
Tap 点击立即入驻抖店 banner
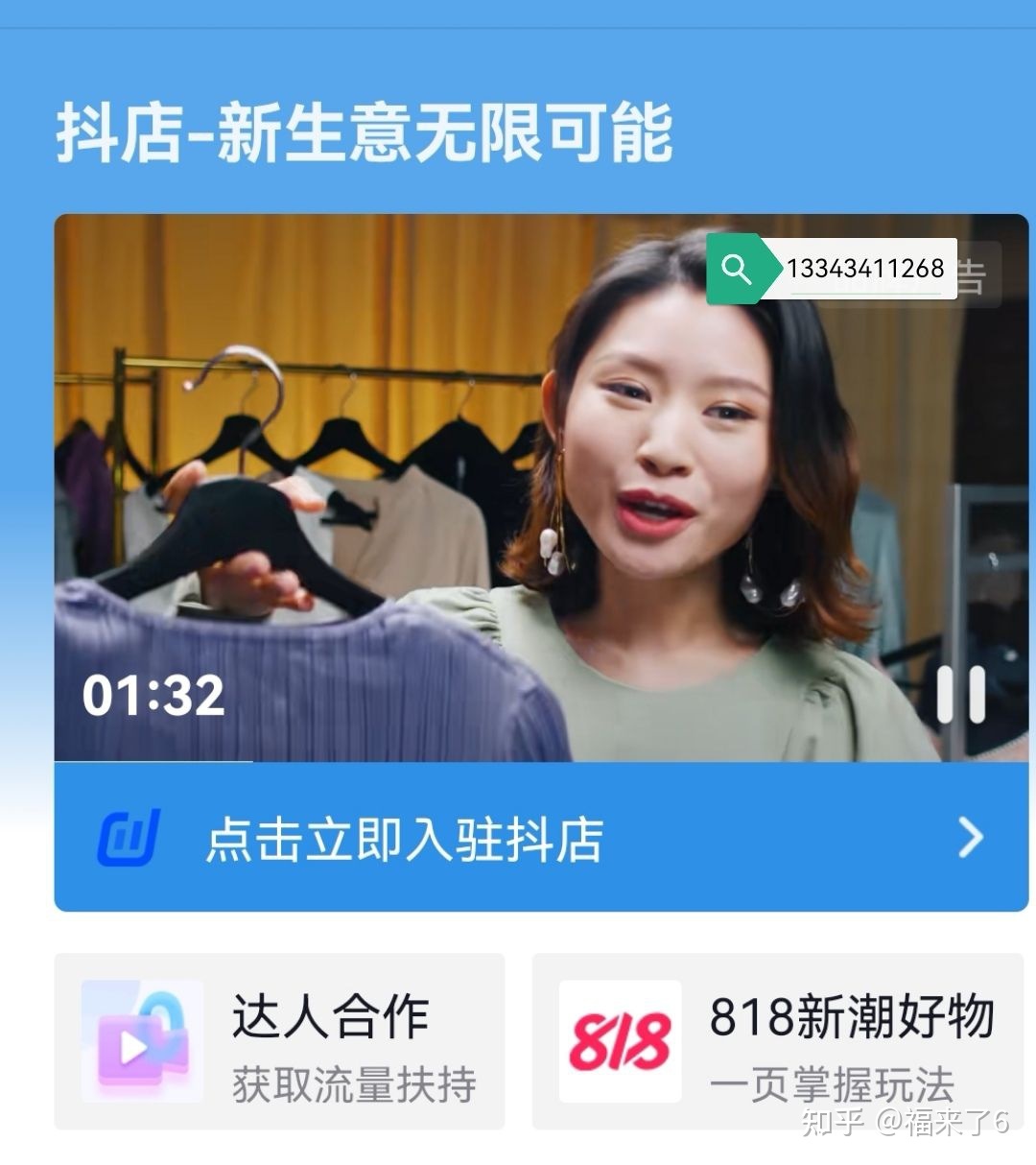[x=541, y=838]
